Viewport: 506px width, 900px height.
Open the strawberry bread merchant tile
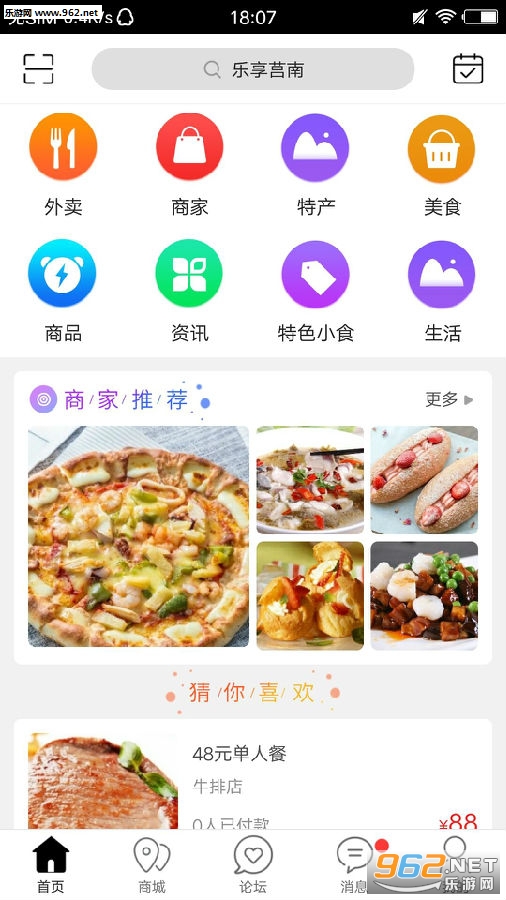point(424,480)
